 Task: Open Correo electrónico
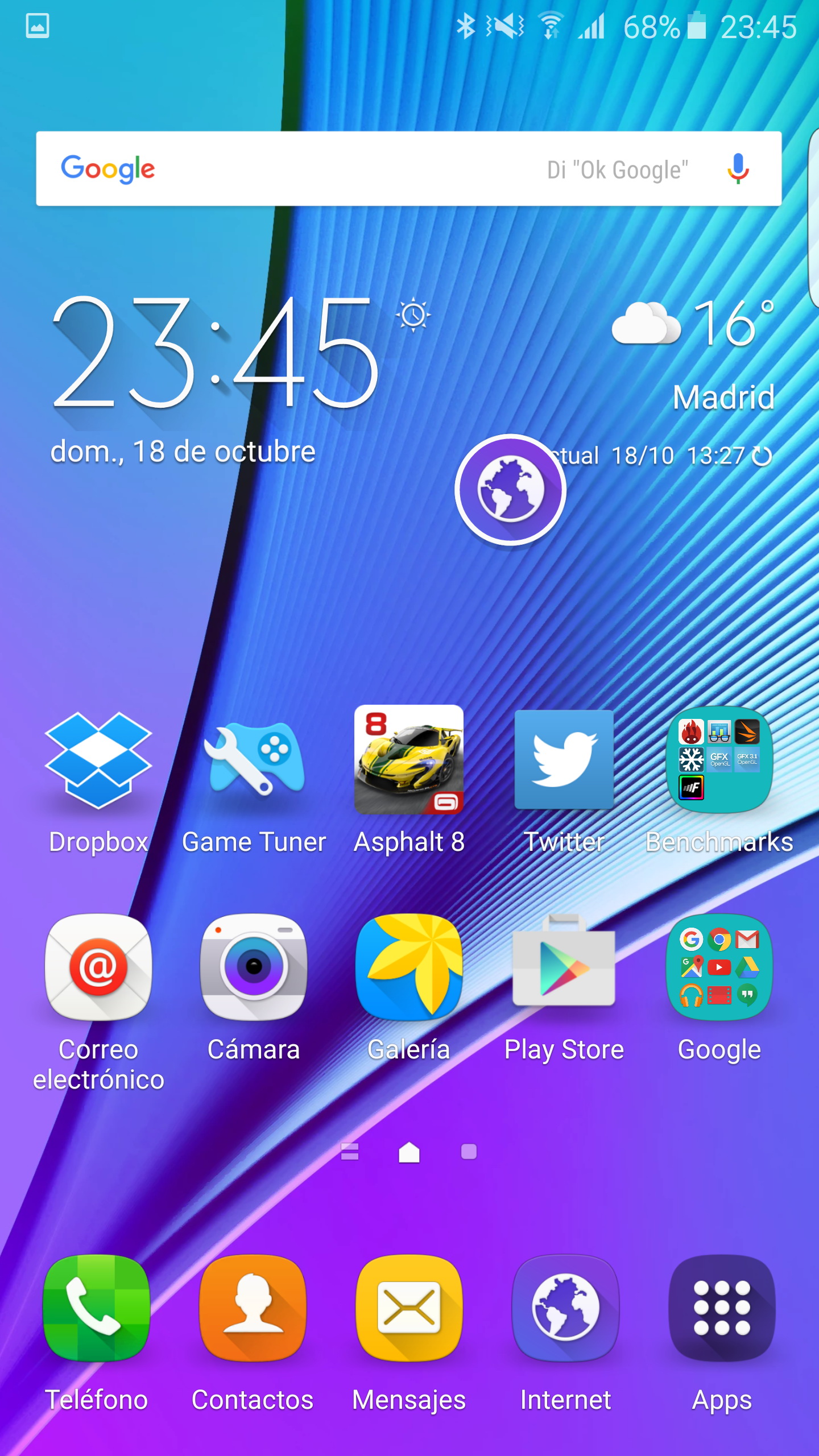click(x=98, y=967)
